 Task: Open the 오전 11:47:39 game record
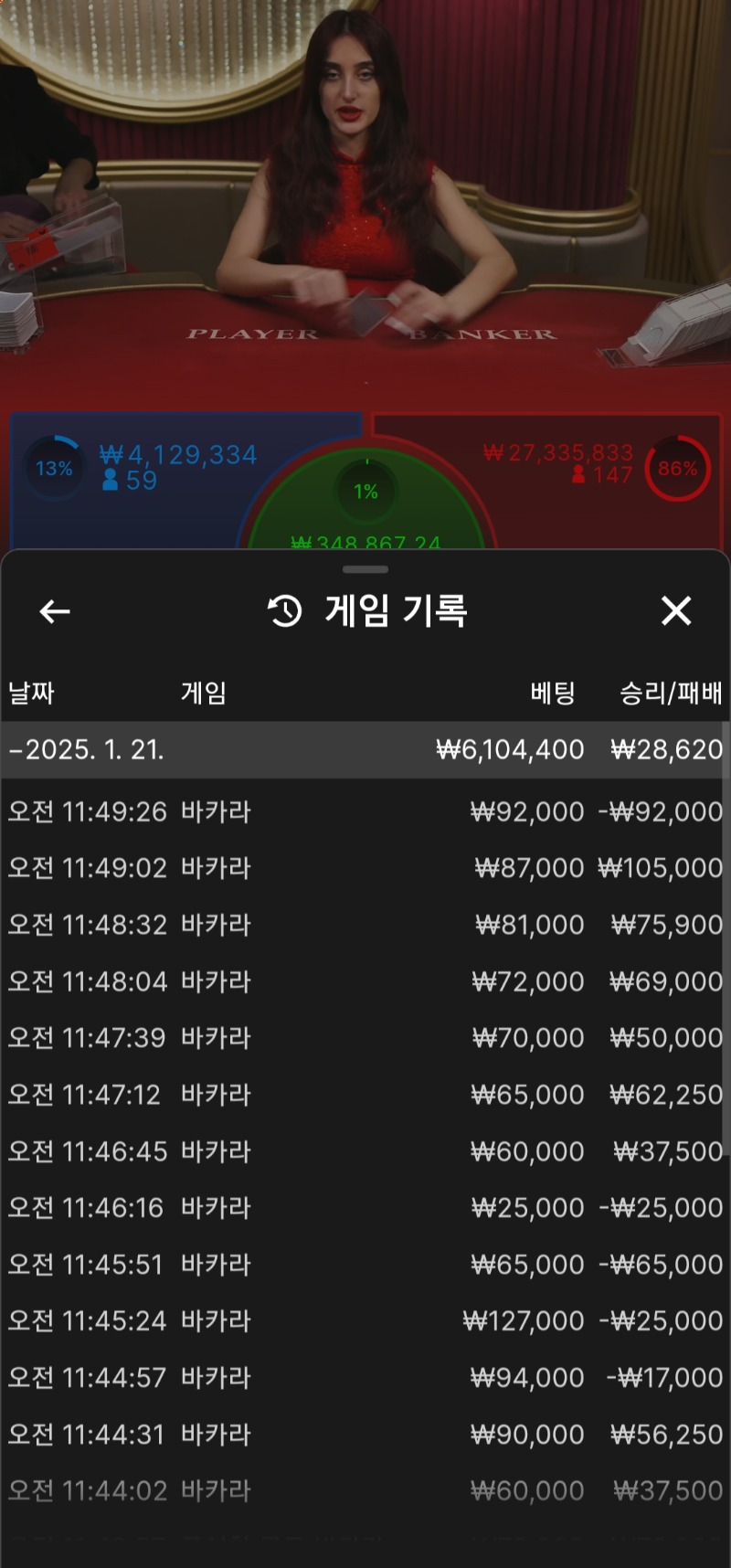(365, 1038)
